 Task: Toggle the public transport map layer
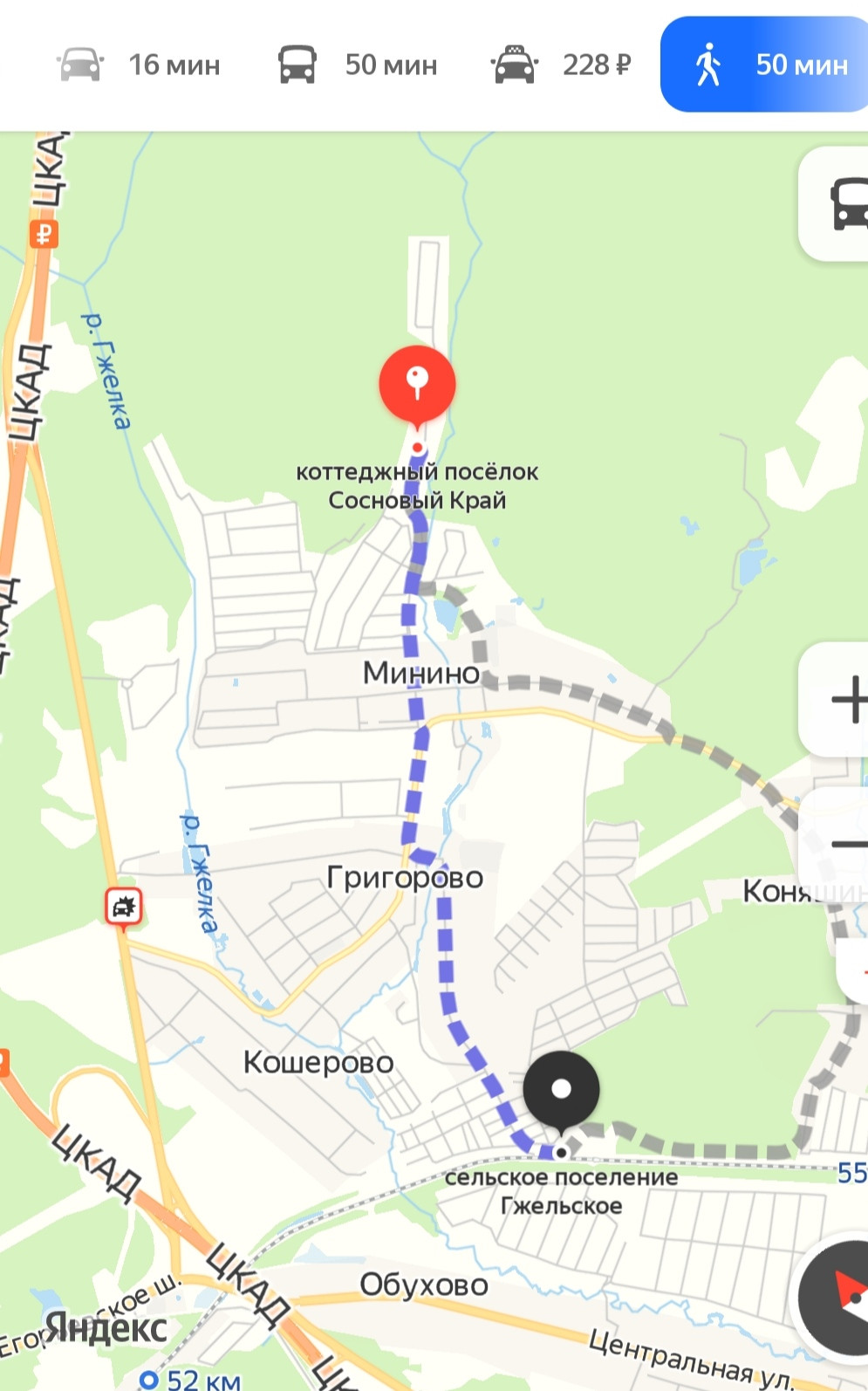(834, 204)
